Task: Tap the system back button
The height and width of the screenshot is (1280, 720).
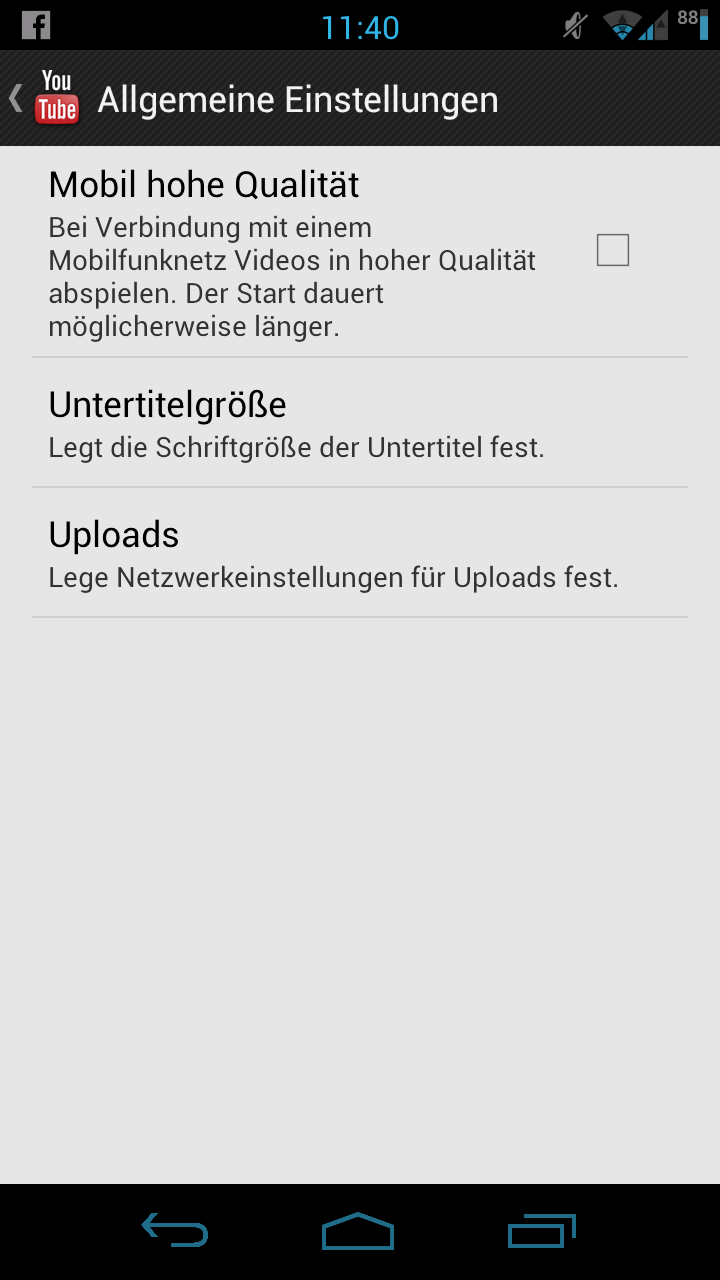Action: pos(175,1230)
